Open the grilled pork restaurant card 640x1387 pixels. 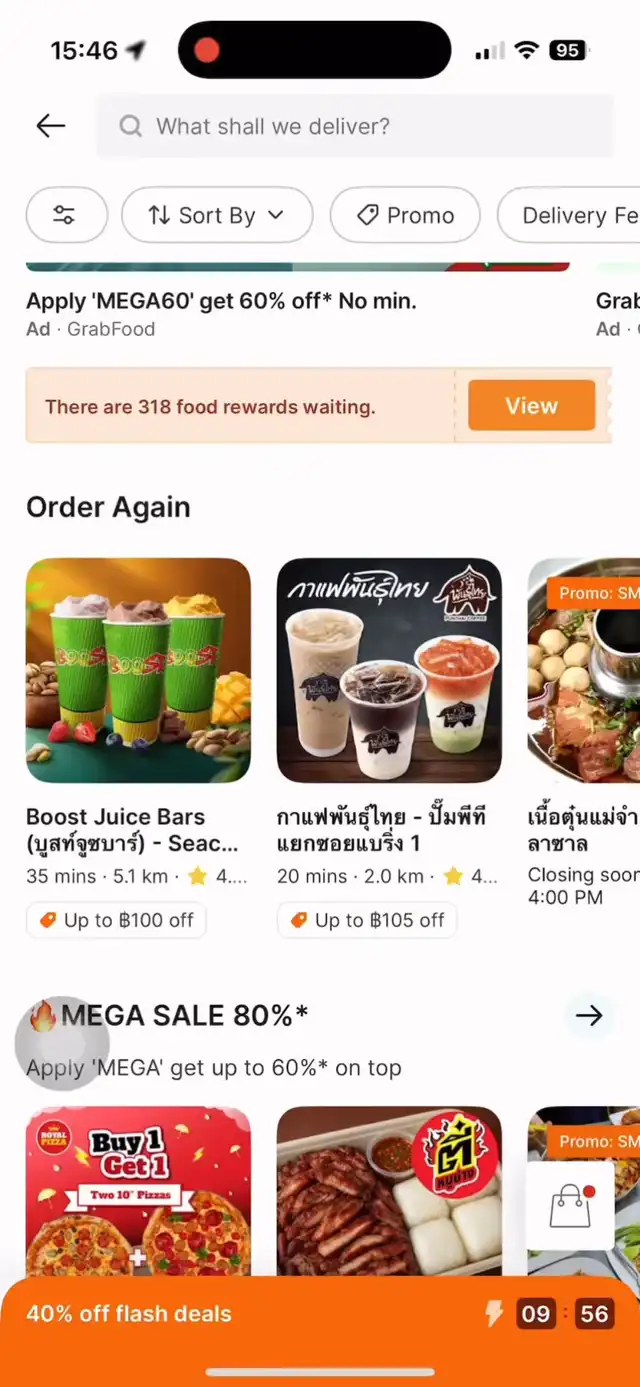pos(389,1190)
